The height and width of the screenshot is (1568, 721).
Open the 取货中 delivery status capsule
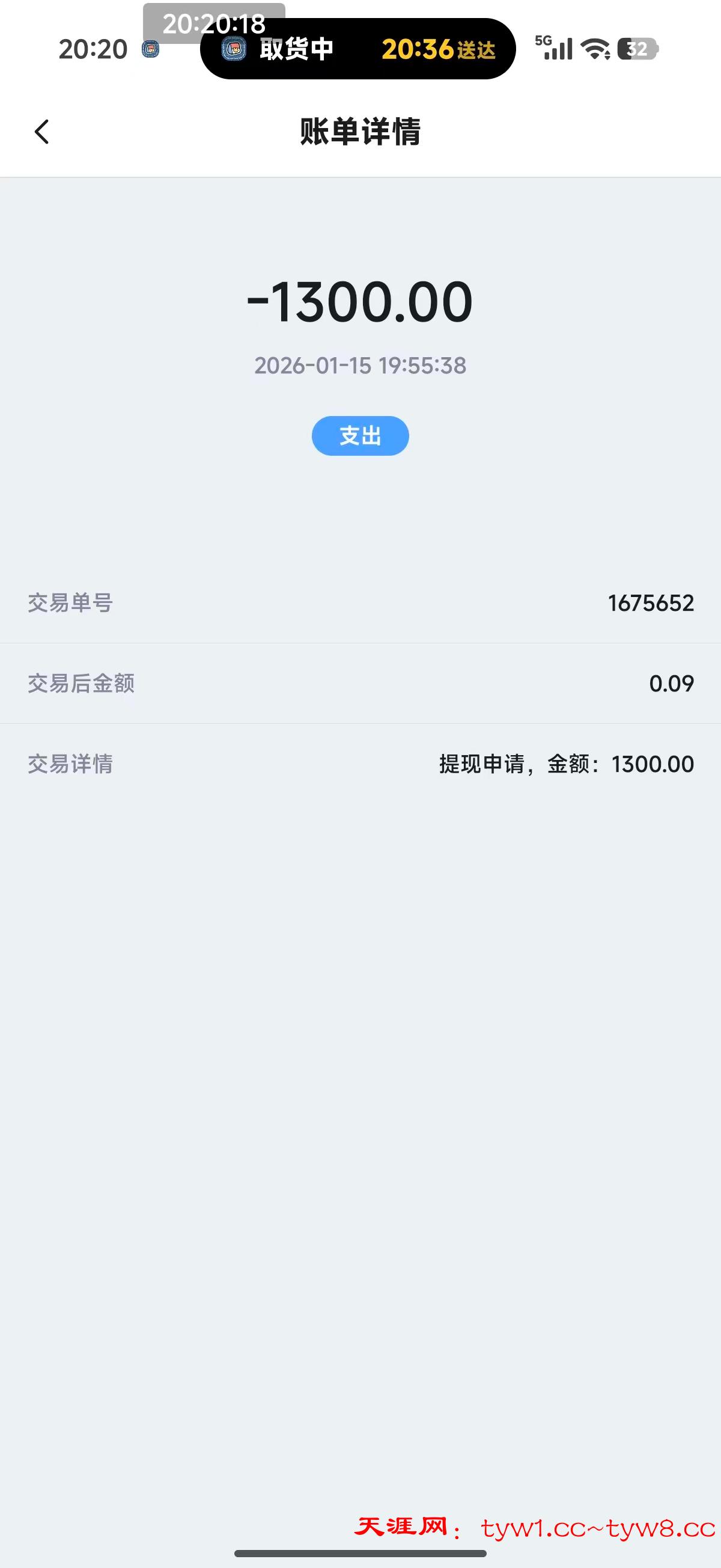coord(357,49)
